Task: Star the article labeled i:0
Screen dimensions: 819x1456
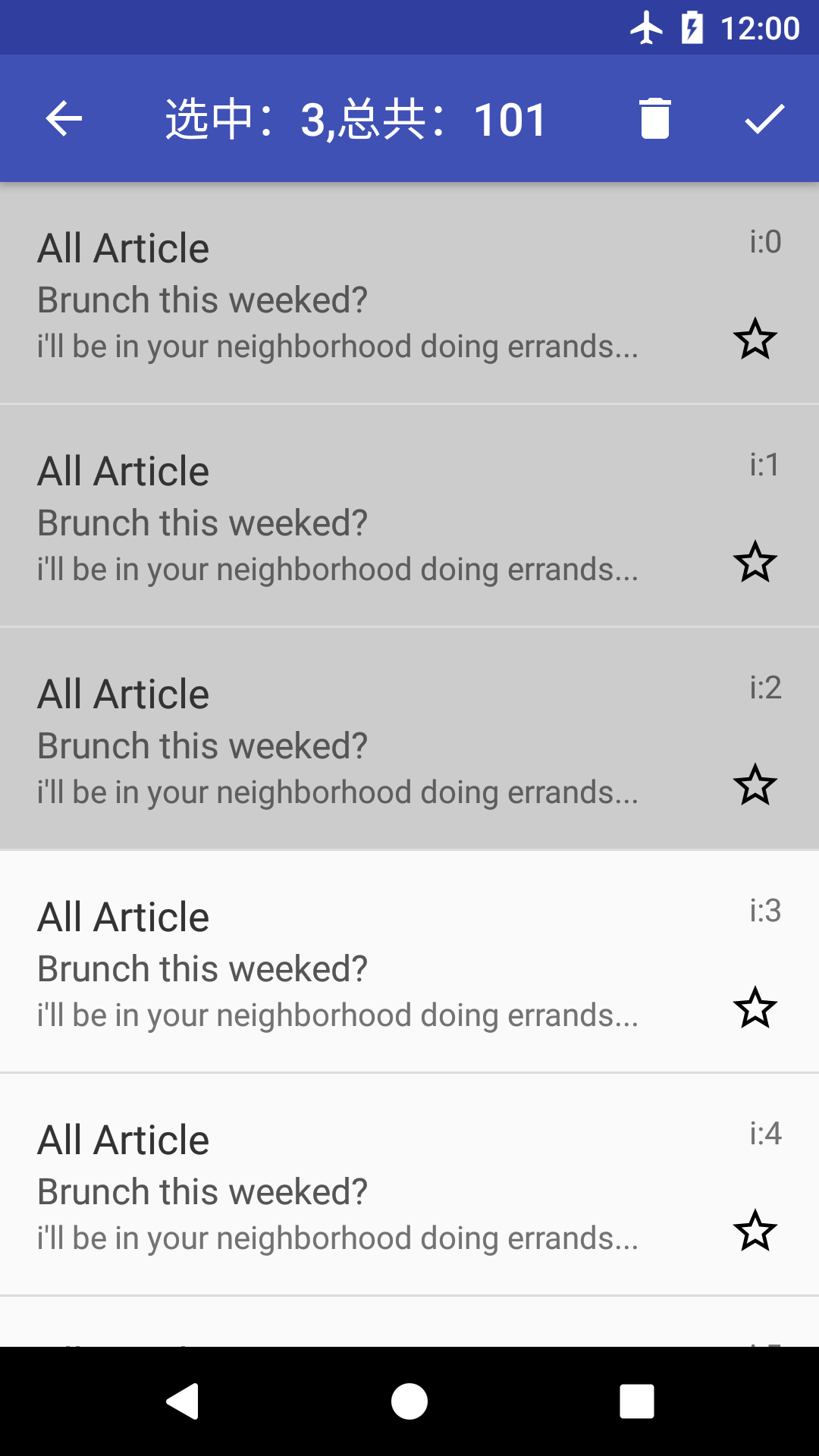Action: [755, 339]
